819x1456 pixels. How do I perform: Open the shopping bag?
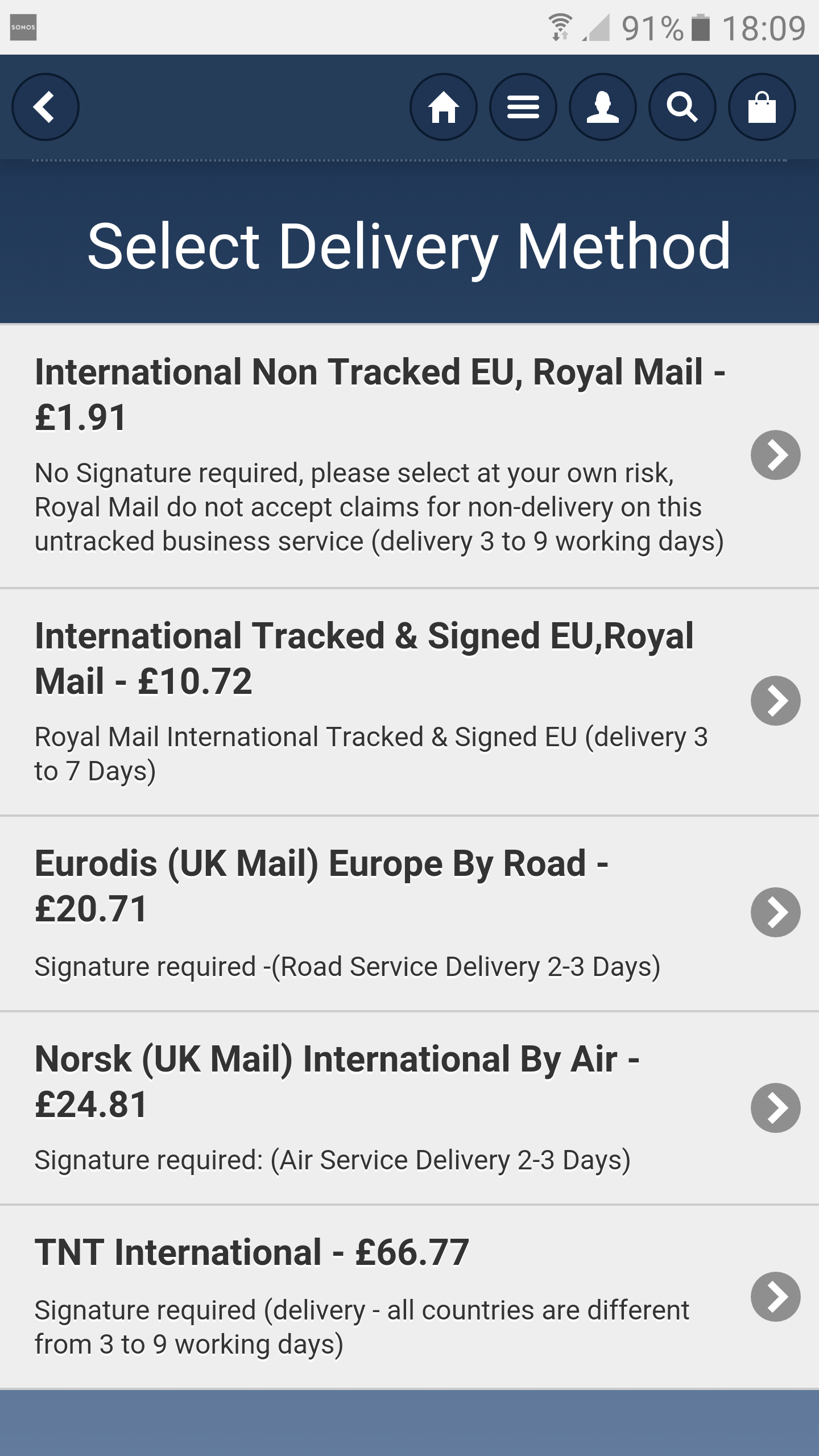coord(762,107)
